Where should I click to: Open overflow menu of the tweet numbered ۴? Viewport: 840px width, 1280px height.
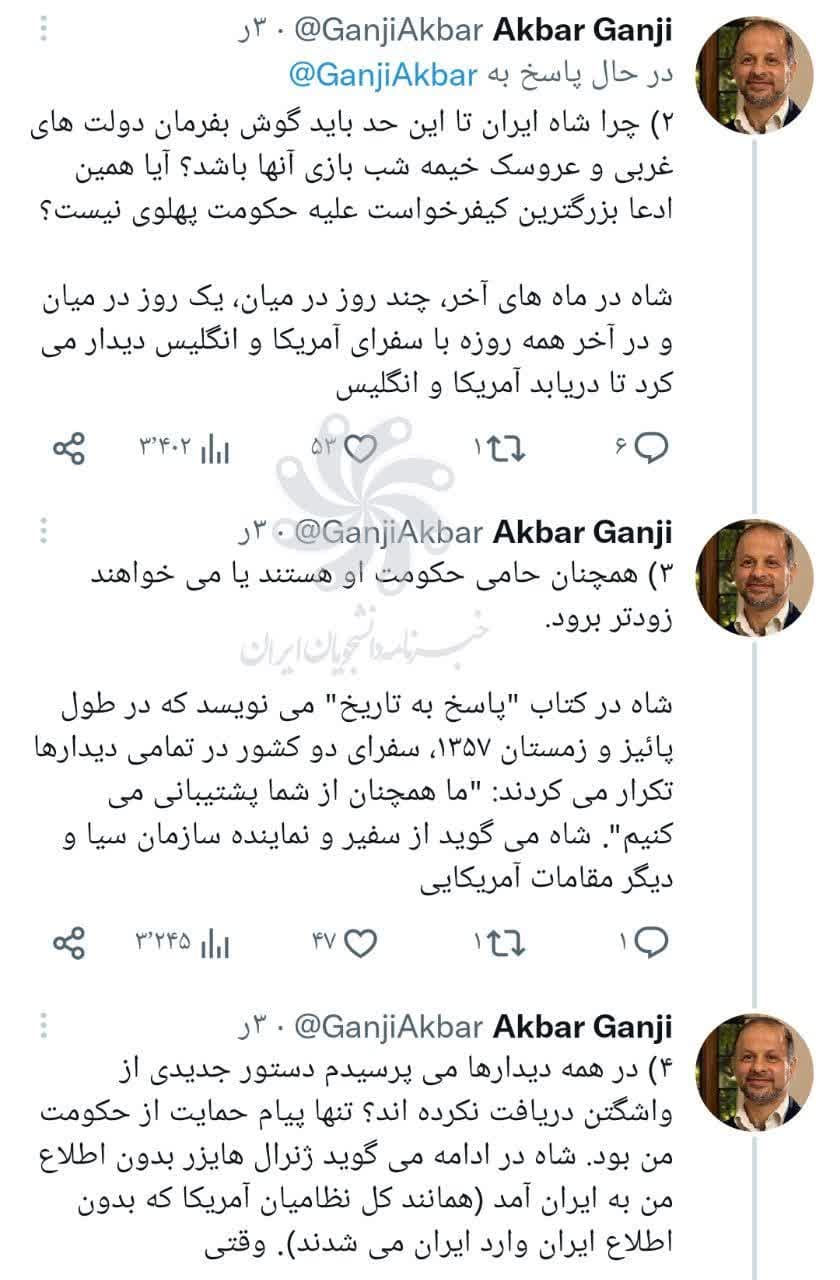[x=41, y=1024]
